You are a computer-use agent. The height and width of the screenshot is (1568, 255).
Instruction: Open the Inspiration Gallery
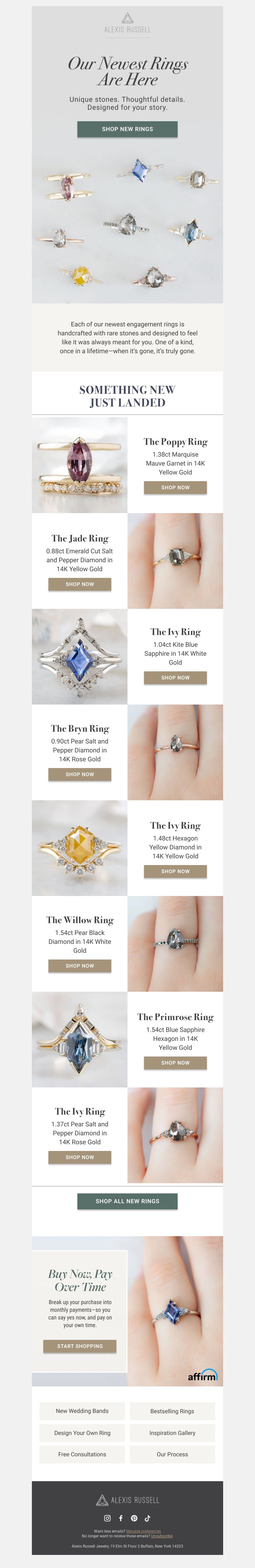pos(172,1433)
